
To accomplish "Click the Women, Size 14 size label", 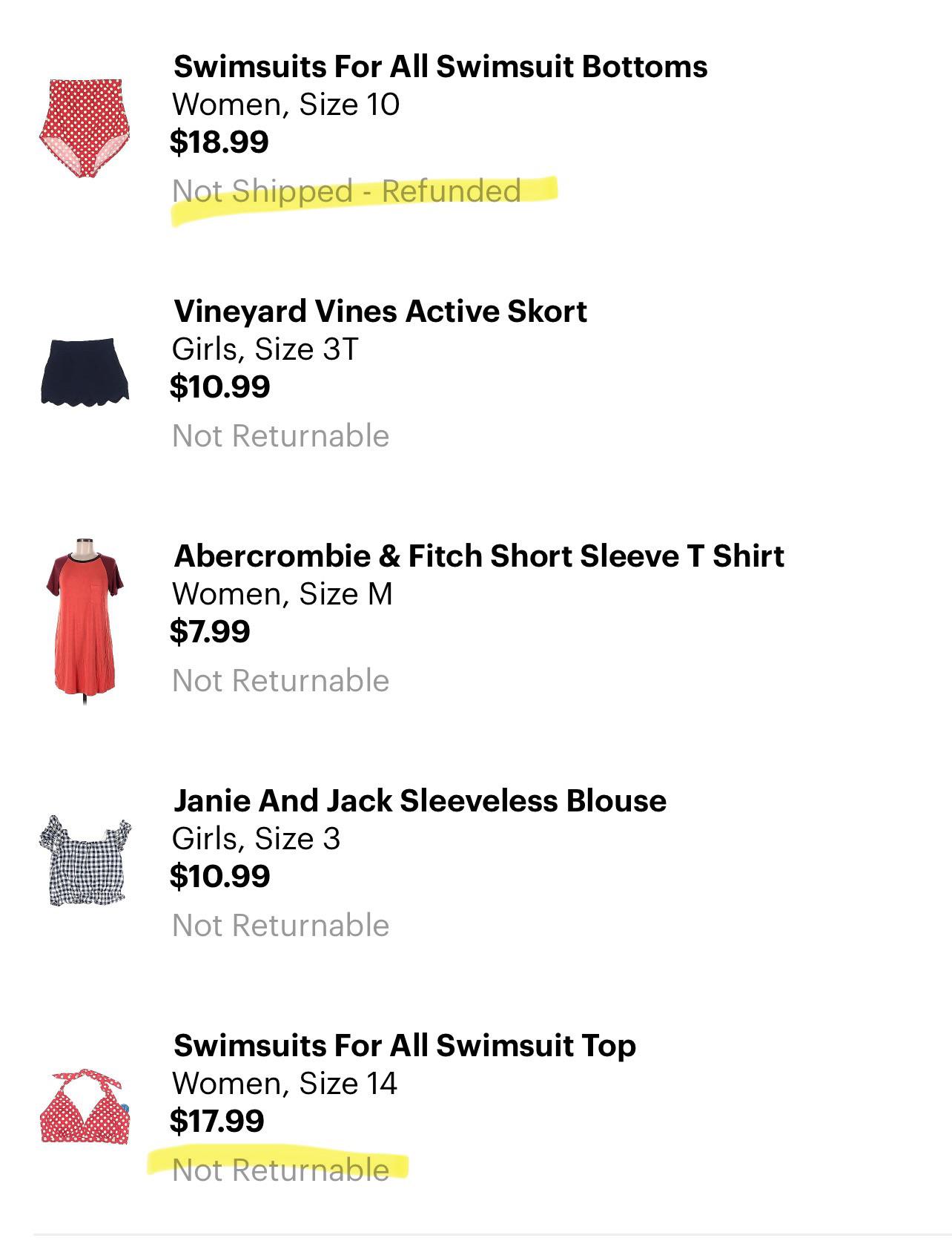I will click(x=285, y=1085).
